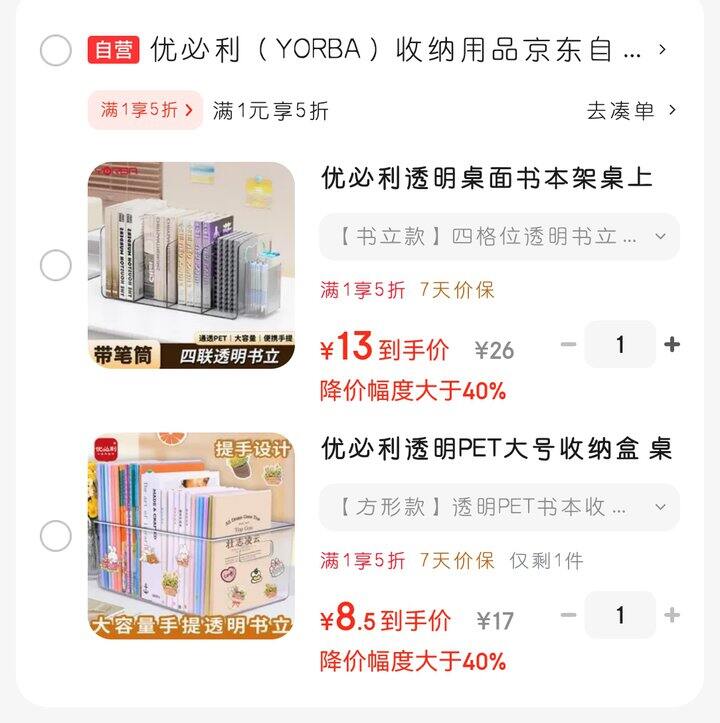Select the 透明桌面书本架 item checkbox

(56, 266)
